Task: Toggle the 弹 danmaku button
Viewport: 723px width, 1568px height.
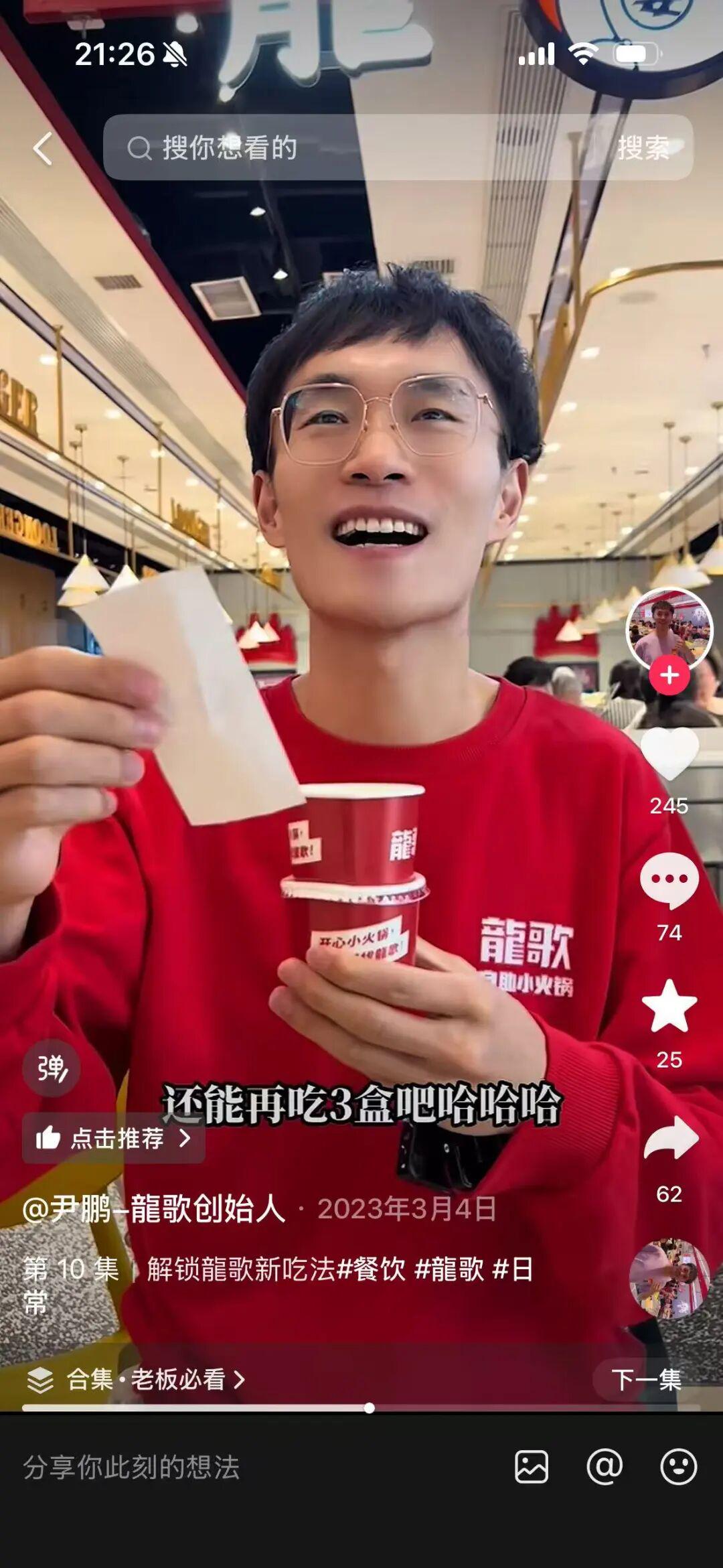Action: coord(52,1068)
